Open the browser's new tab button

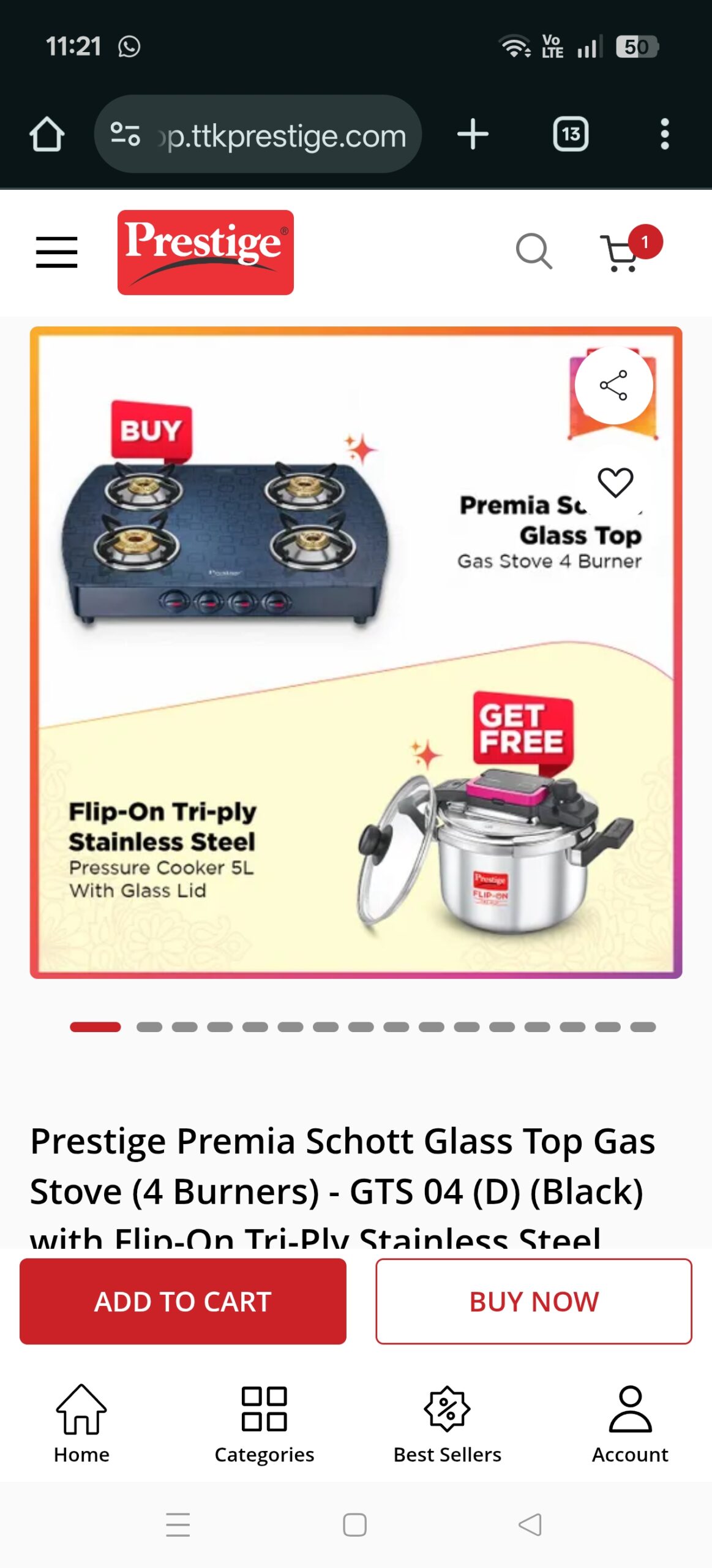(473, 134)
